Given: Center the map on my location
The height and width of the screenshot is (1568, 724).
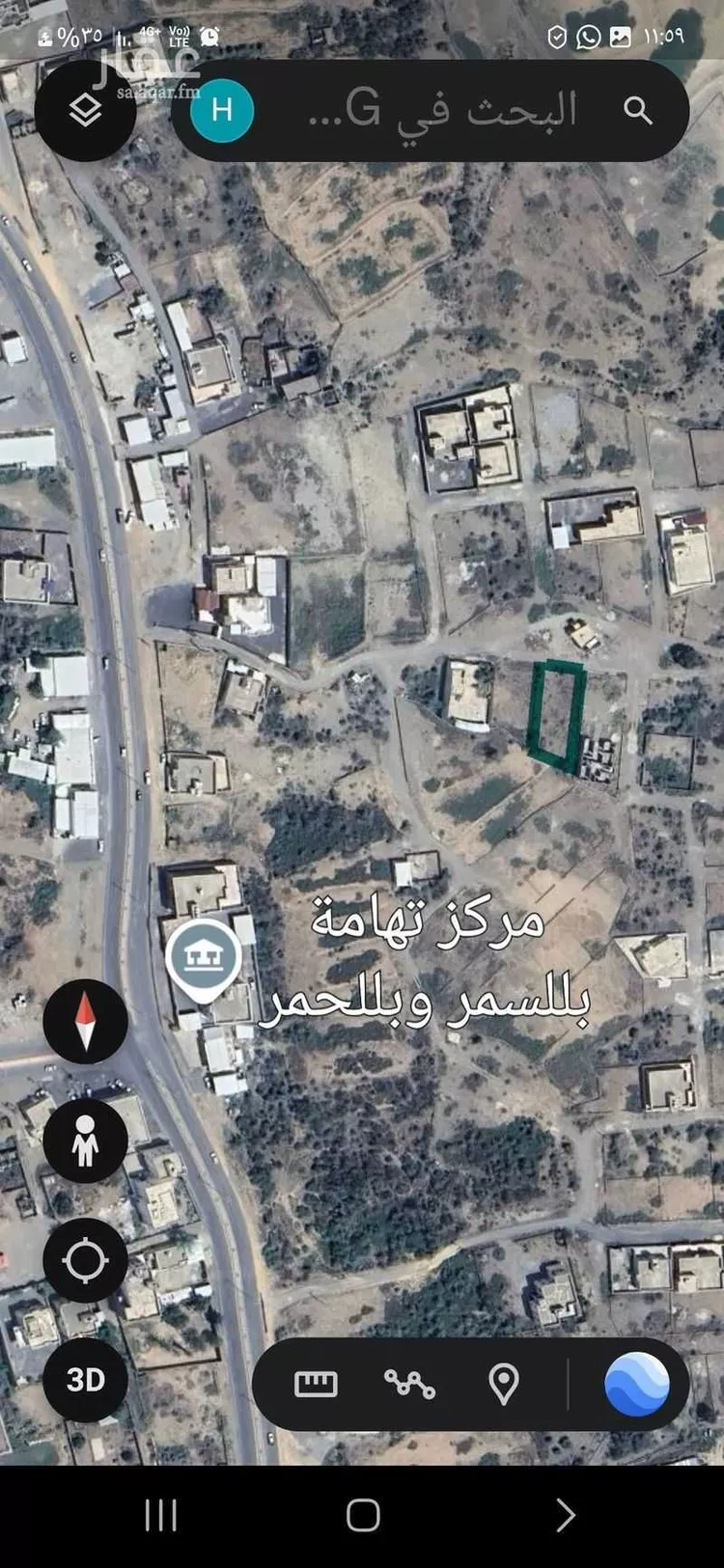Looking at the screenshot, I should [x=85, y=1260].
